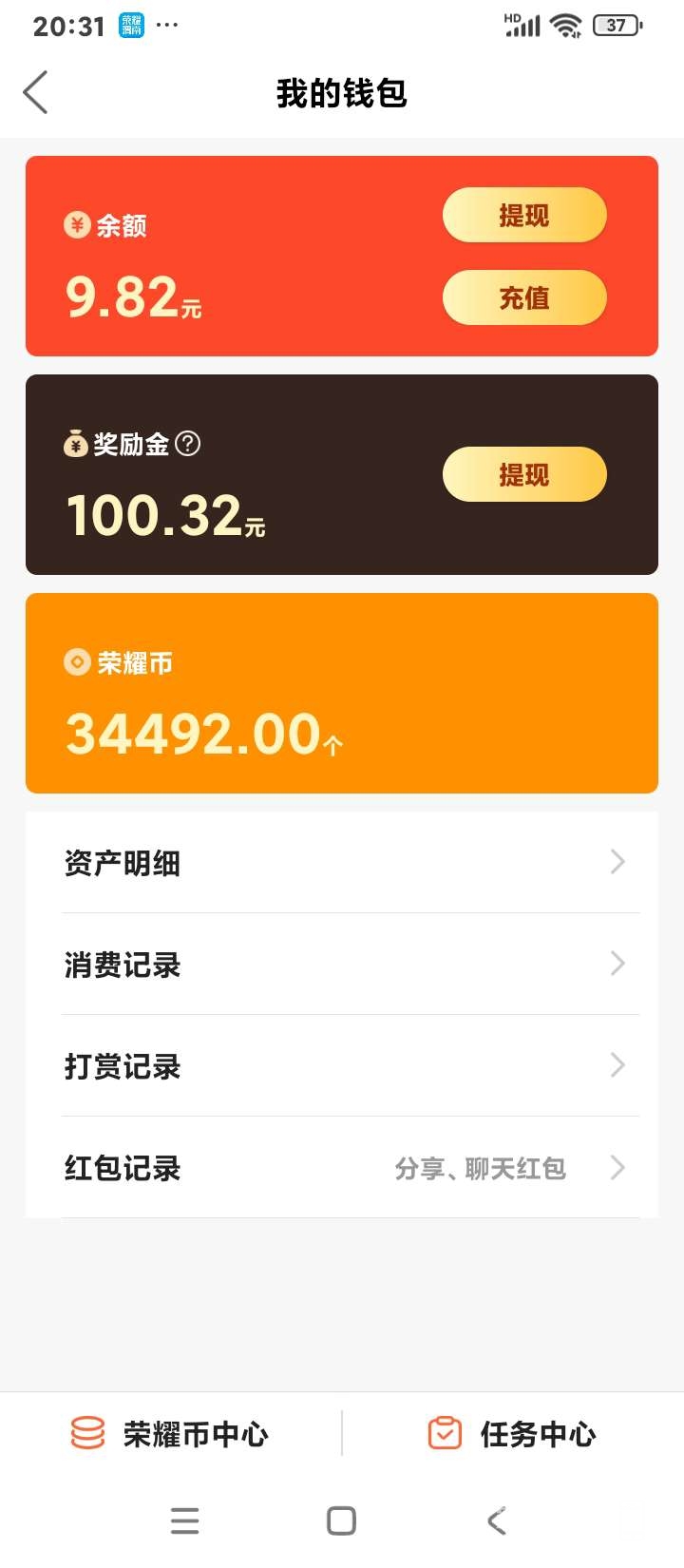Screen dimensions: 684x1568
Task: Open 资产明细 row
Action: coord(342,863)
